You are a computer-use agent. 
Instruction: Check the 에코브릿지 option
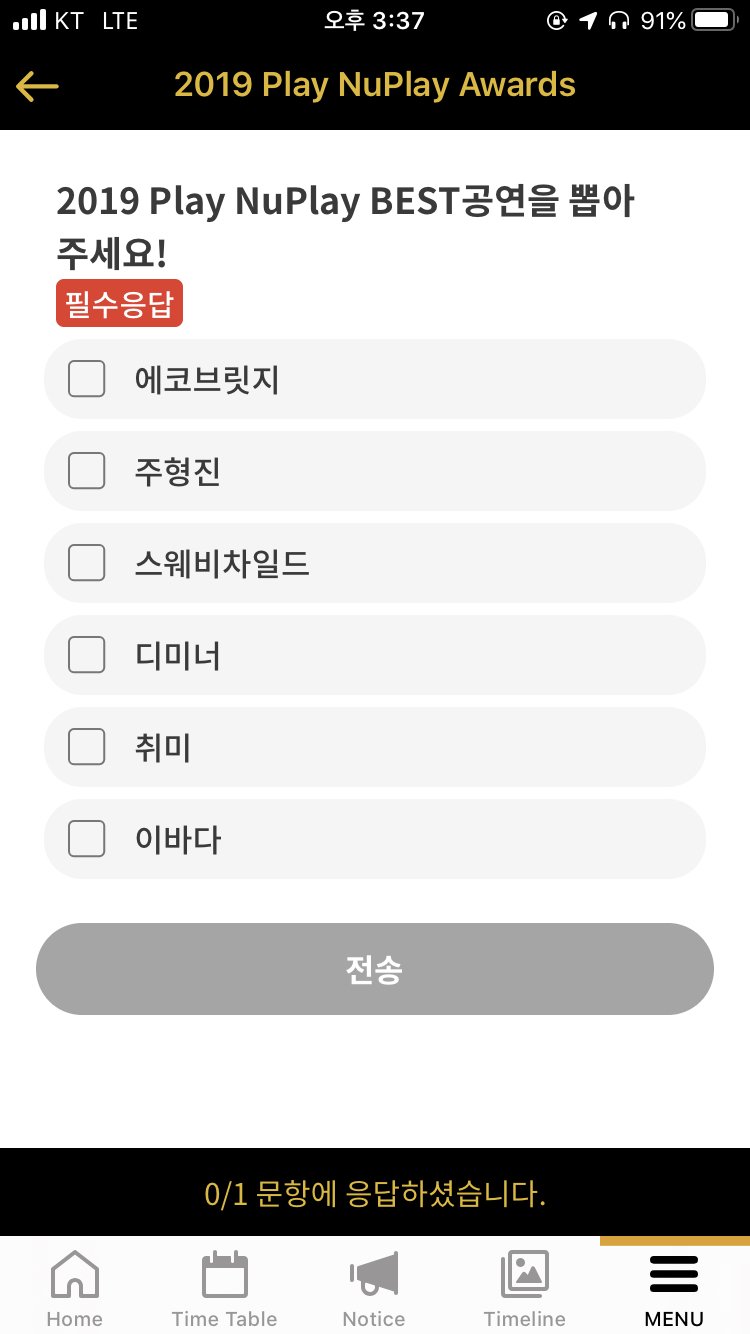tap(87, 379)
